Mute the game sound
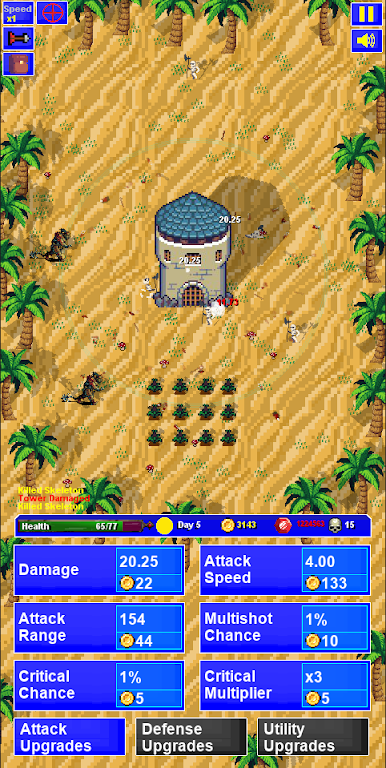The width and height of the screenshot is (386, 768). (x=367, y=41)
